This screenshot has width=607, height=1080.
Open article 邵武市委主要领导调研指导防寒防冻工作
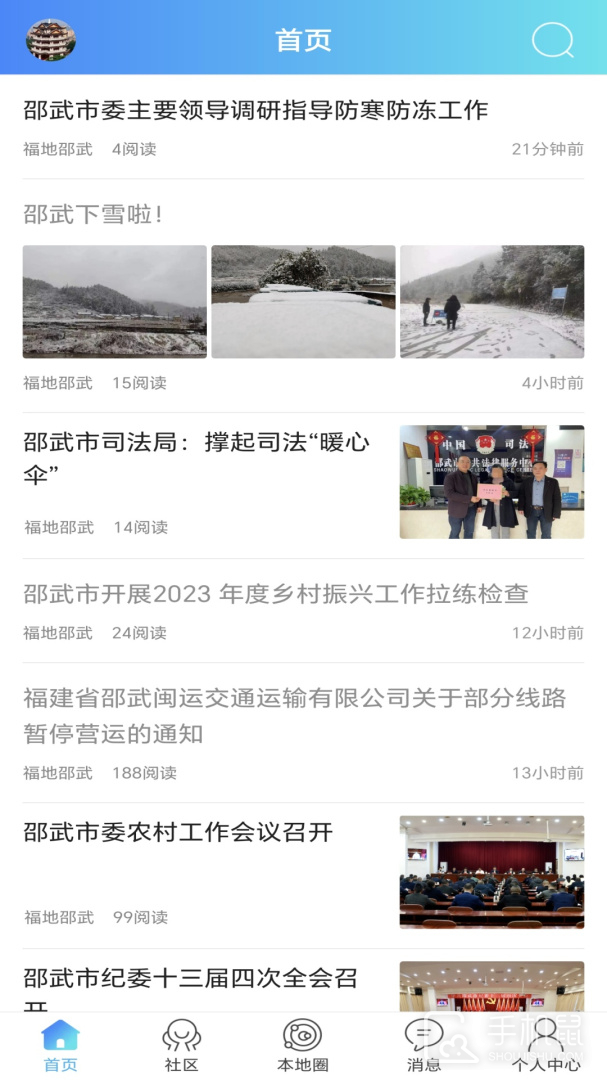pos(256,110)
